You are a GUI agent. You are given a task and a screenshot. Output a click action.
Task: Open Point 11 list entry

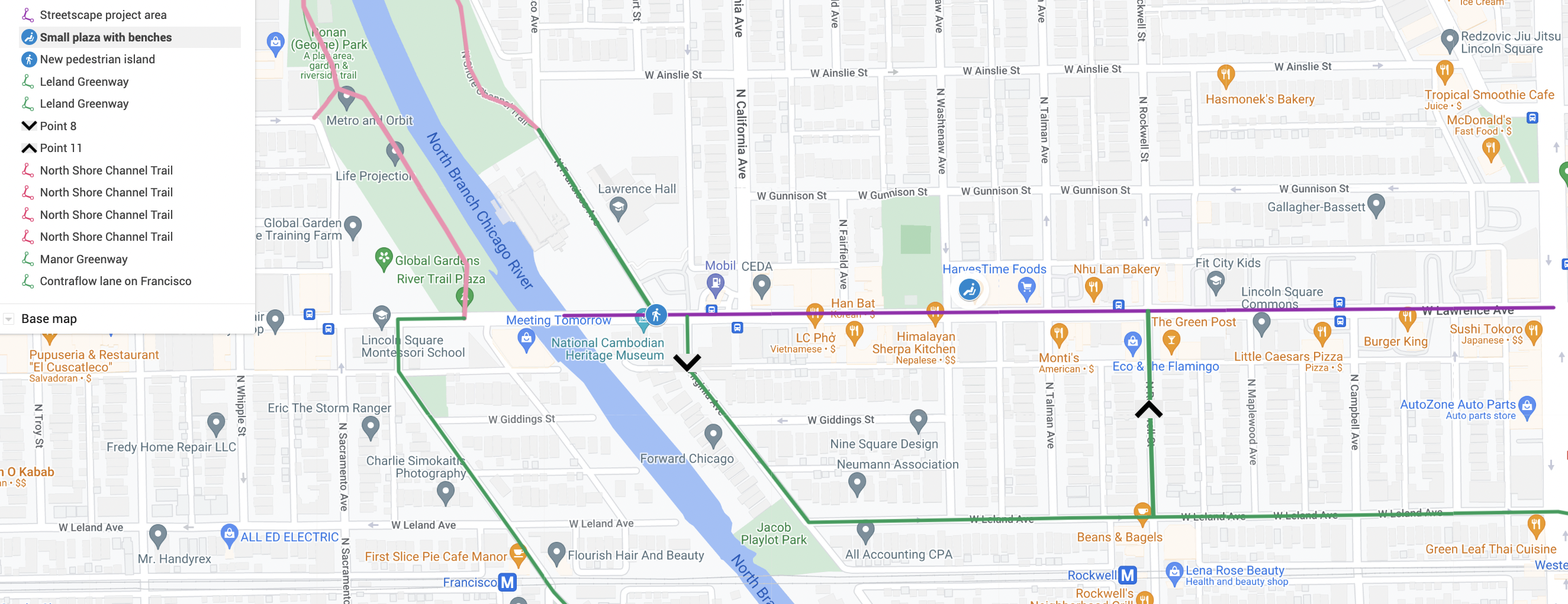pyautogui.click(x=60, y=148)
